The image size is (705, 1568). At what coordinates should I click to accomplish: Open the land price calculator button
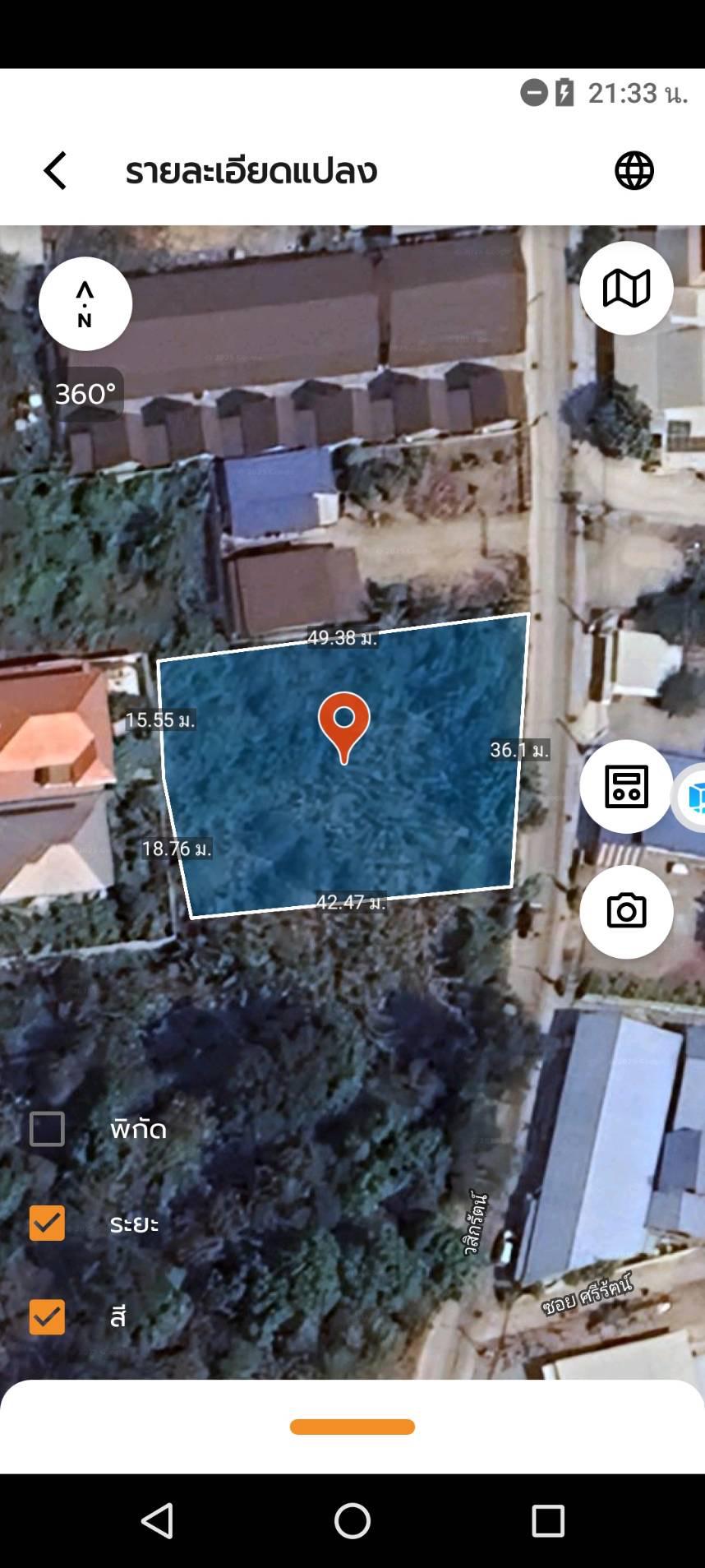[x=626, y=787]
